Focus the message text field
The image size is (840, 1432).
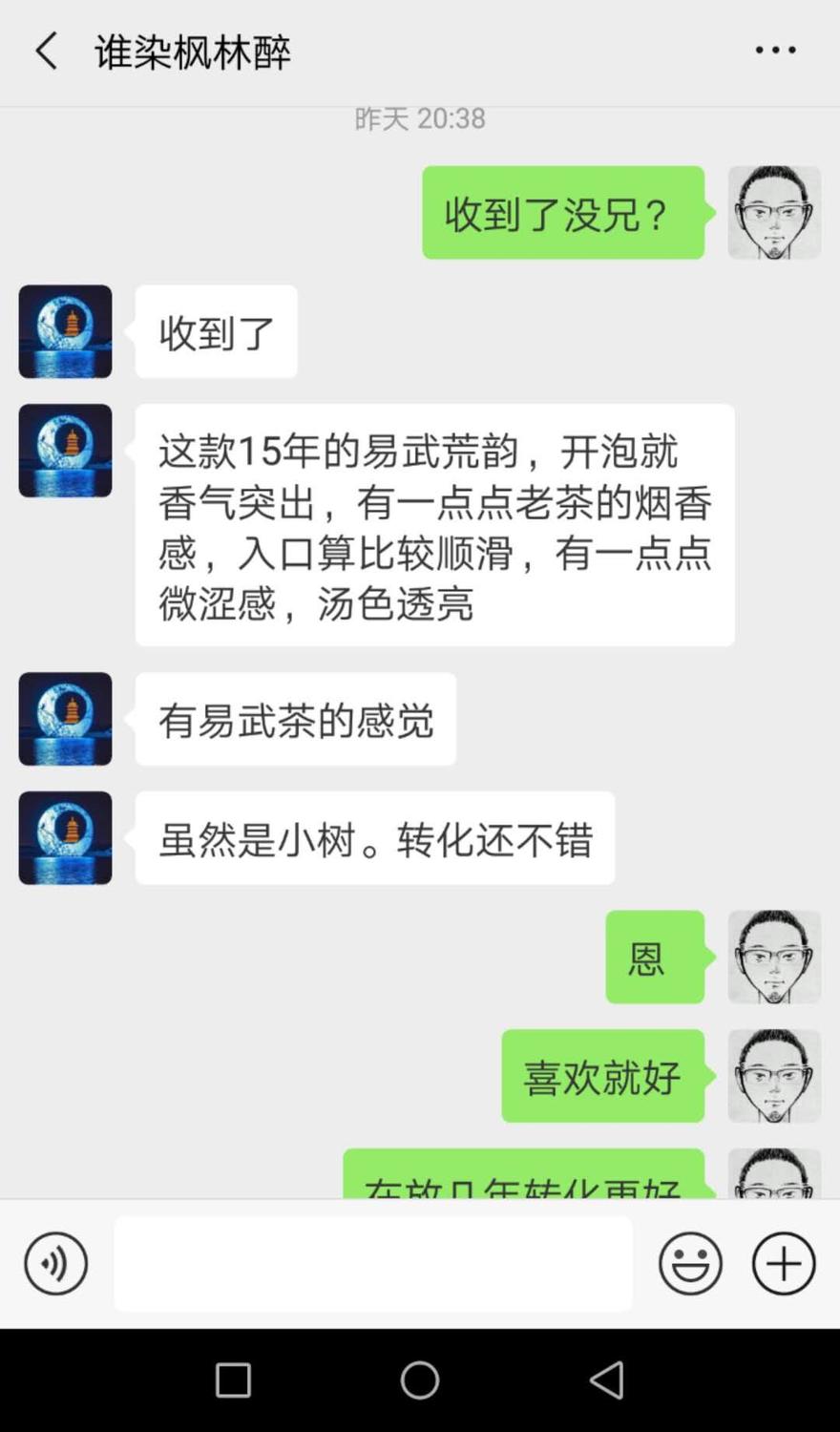coord(372,1263)
